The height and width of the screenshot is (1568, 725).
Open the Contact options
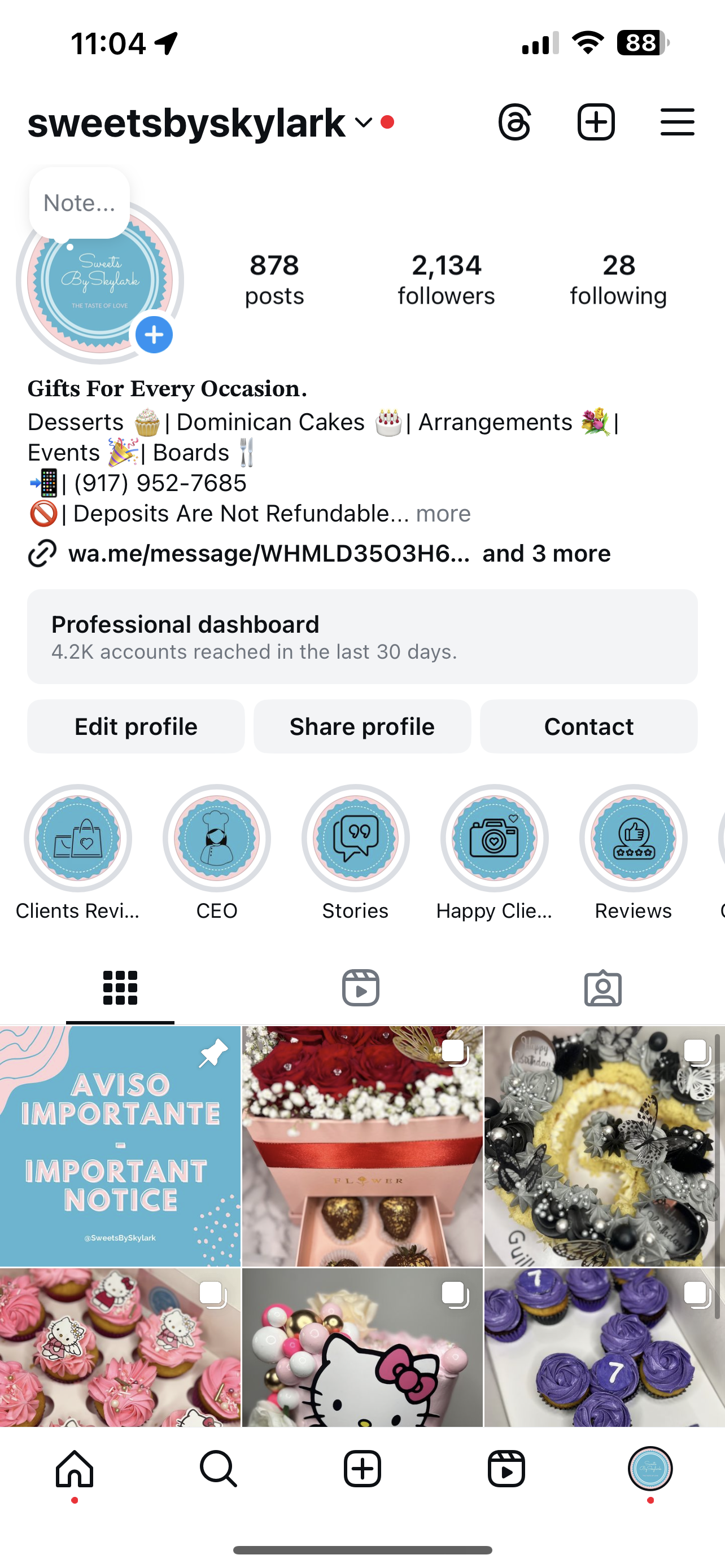point(589,726)
